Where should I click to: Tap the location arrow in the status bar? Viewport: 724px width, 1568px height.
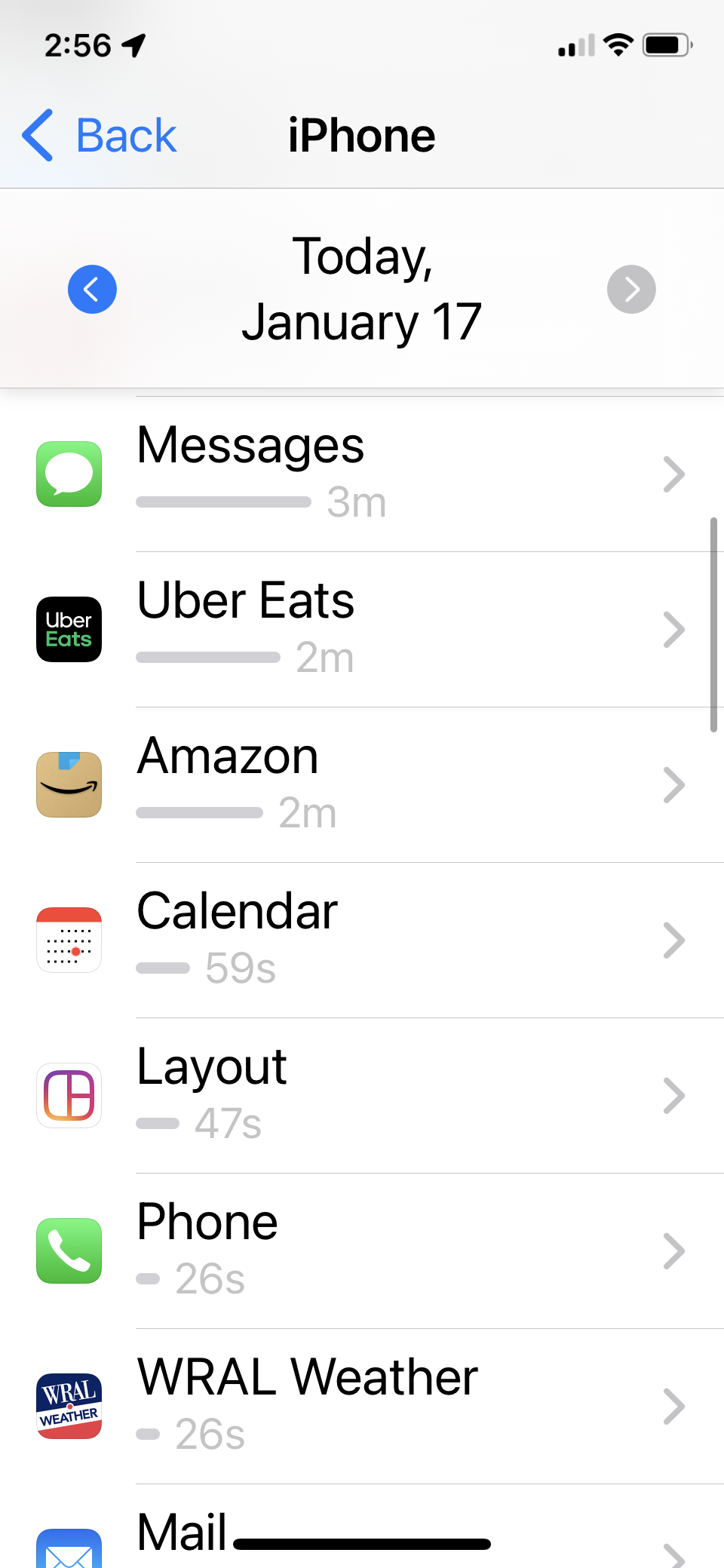pos(132,45)
